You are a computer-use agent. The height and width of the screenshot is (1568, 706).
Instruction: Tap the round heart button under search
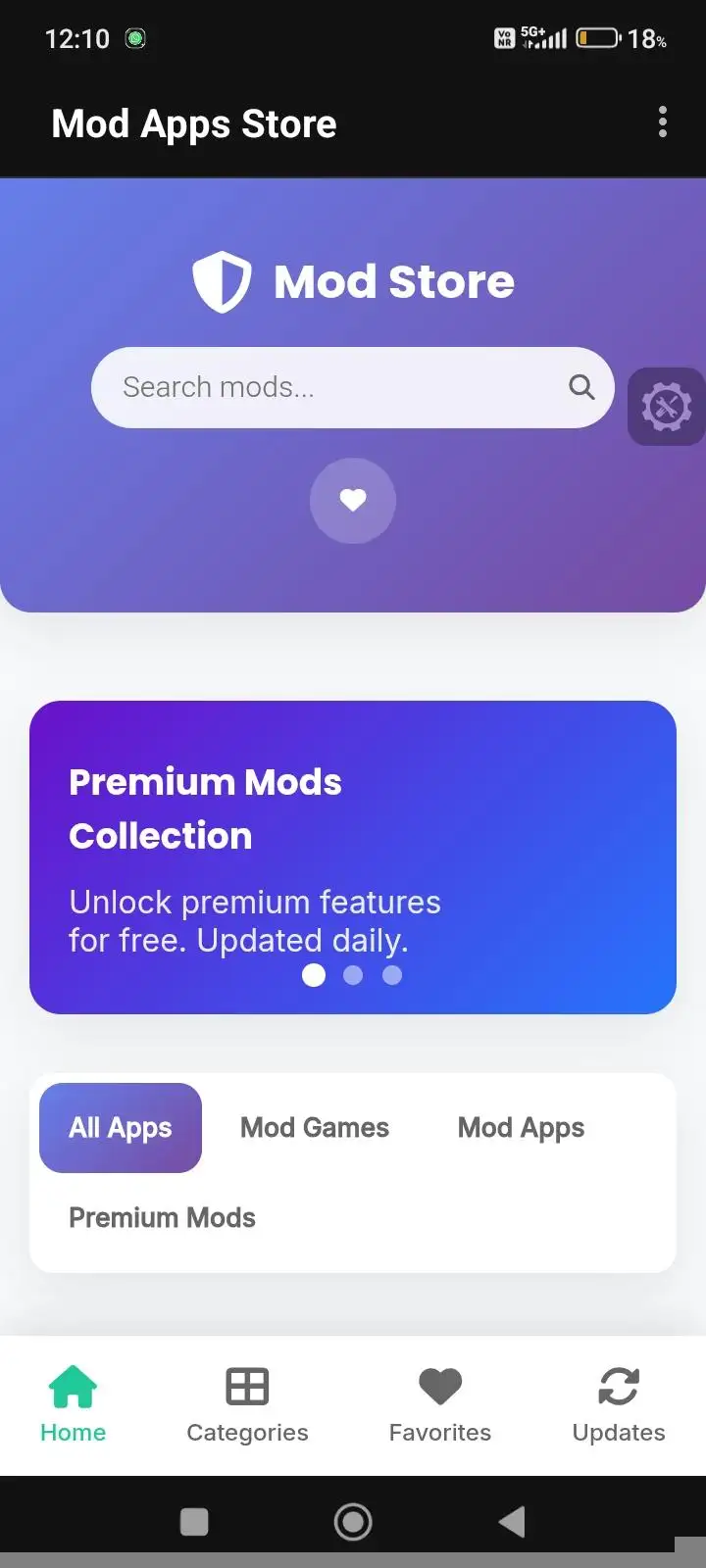[353, 501]
